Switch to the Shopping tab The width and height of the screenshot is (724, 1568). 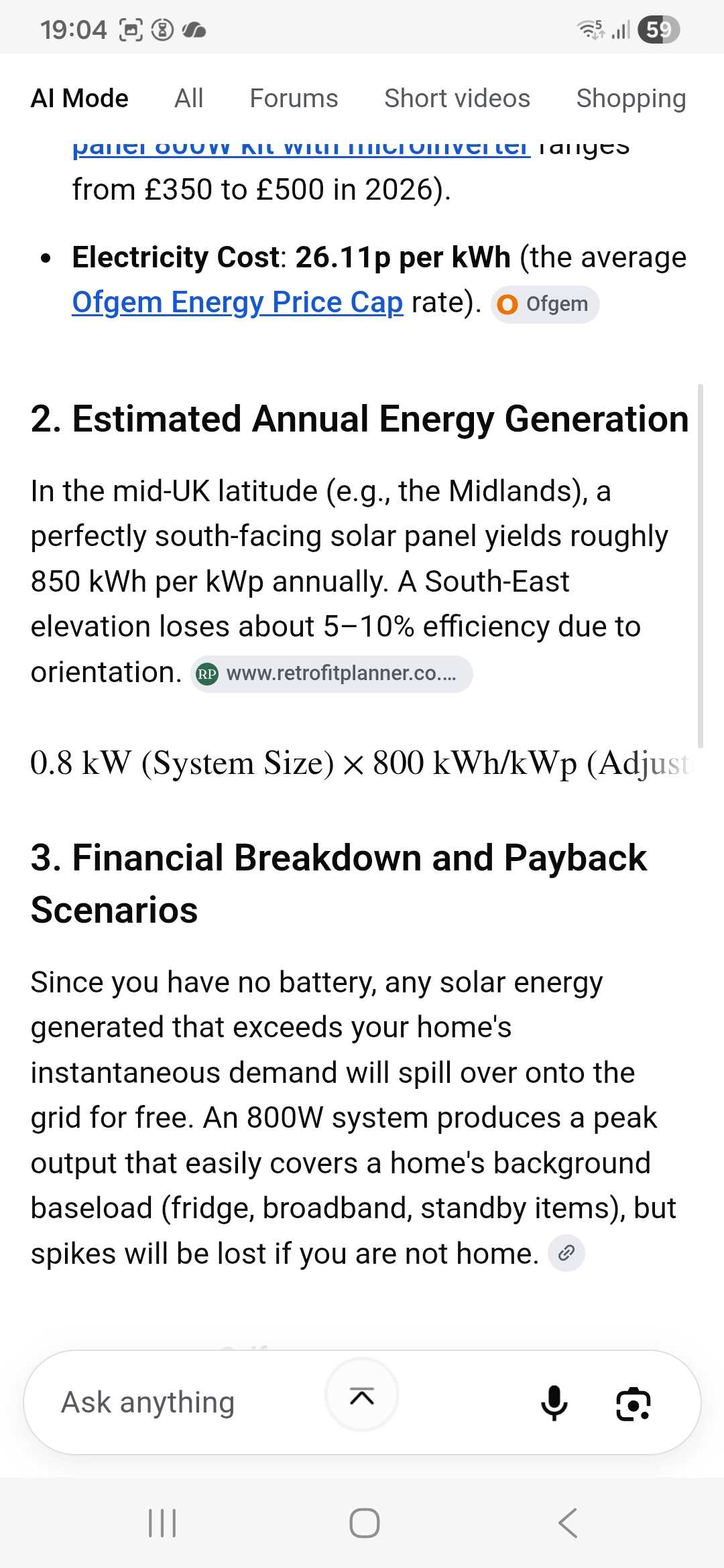pos(631,99)
